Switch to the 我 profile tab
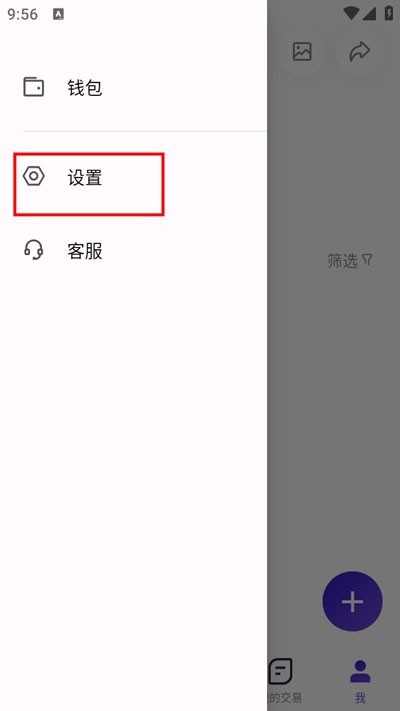This screenshot has height=711, width=400. (x=361, y=681)
